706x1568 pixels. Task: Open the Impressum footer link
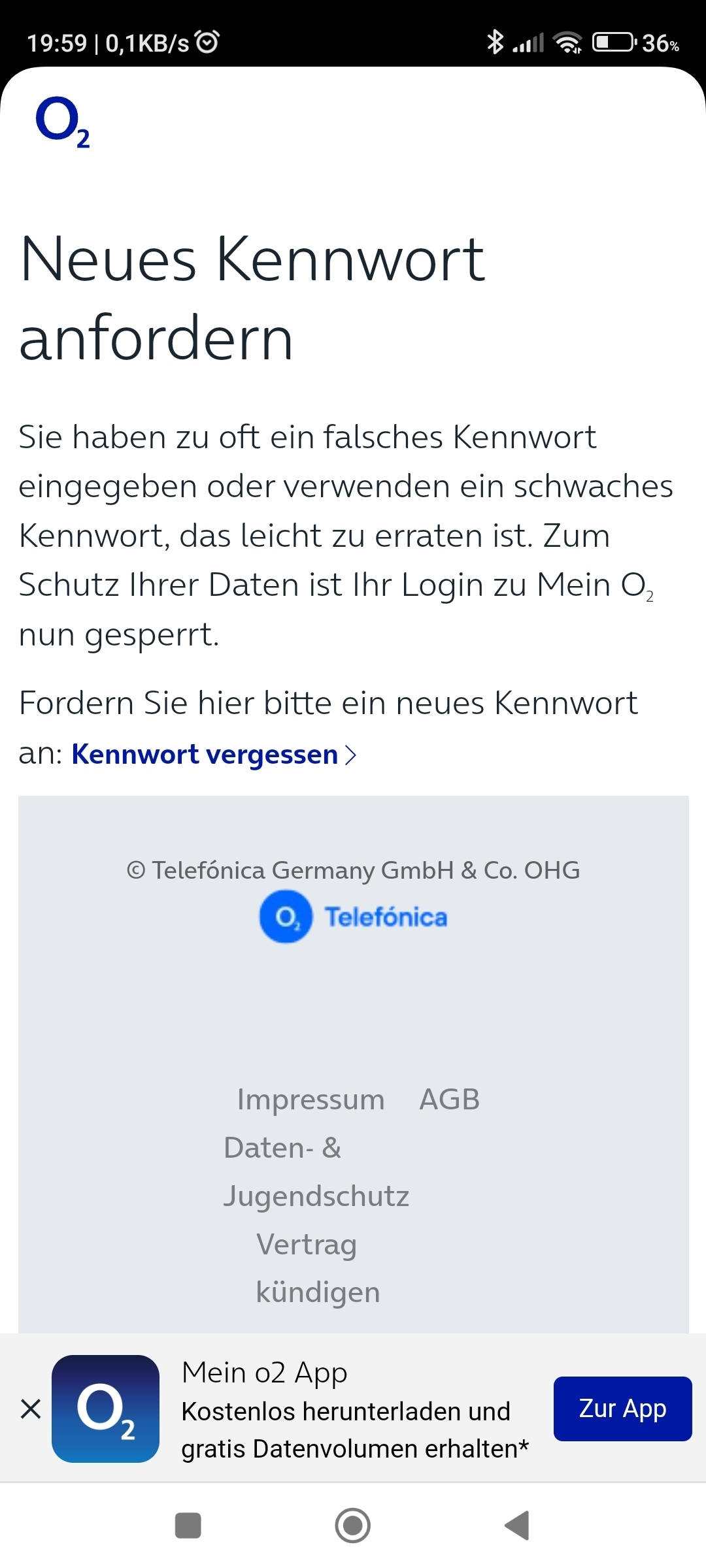311,1100
